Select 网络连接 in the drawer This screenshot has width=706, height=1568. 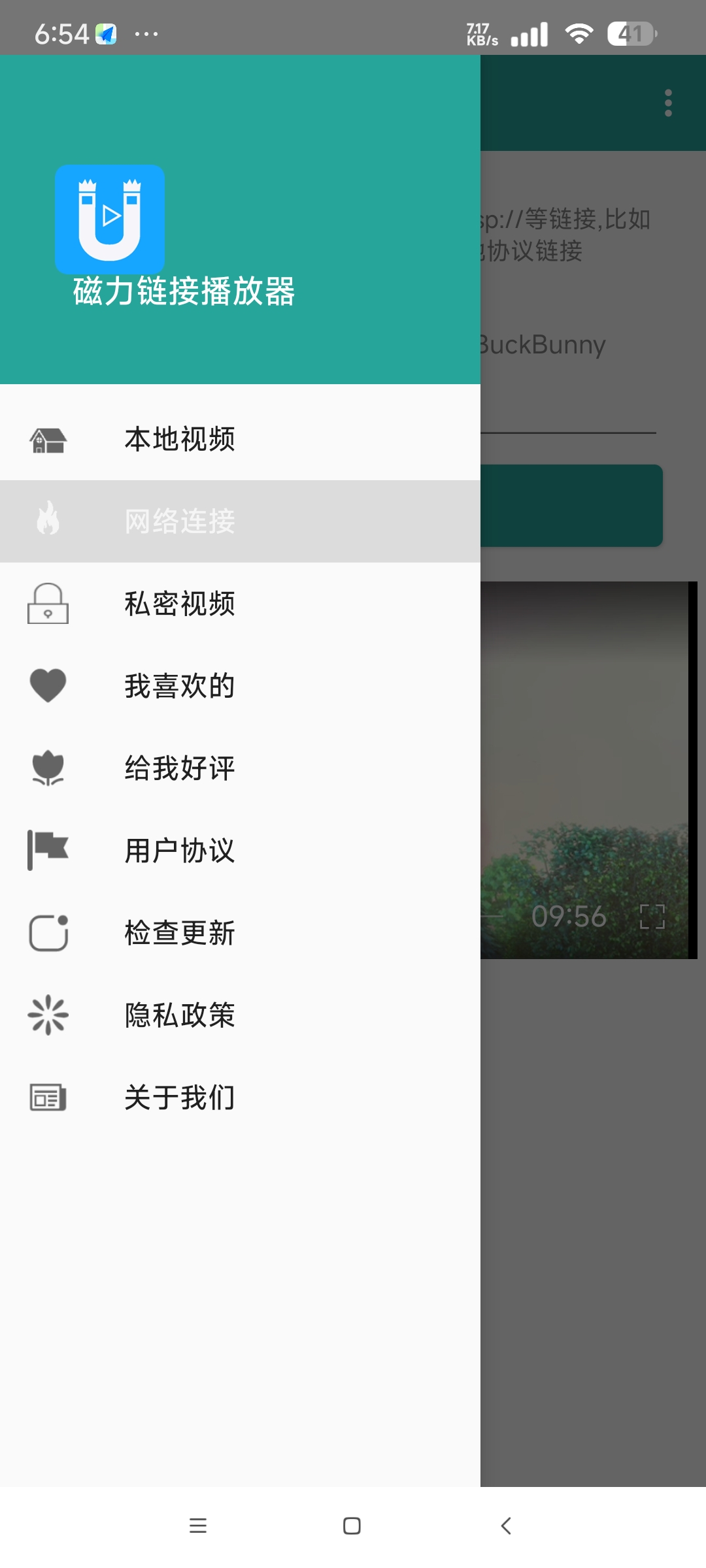180,521
